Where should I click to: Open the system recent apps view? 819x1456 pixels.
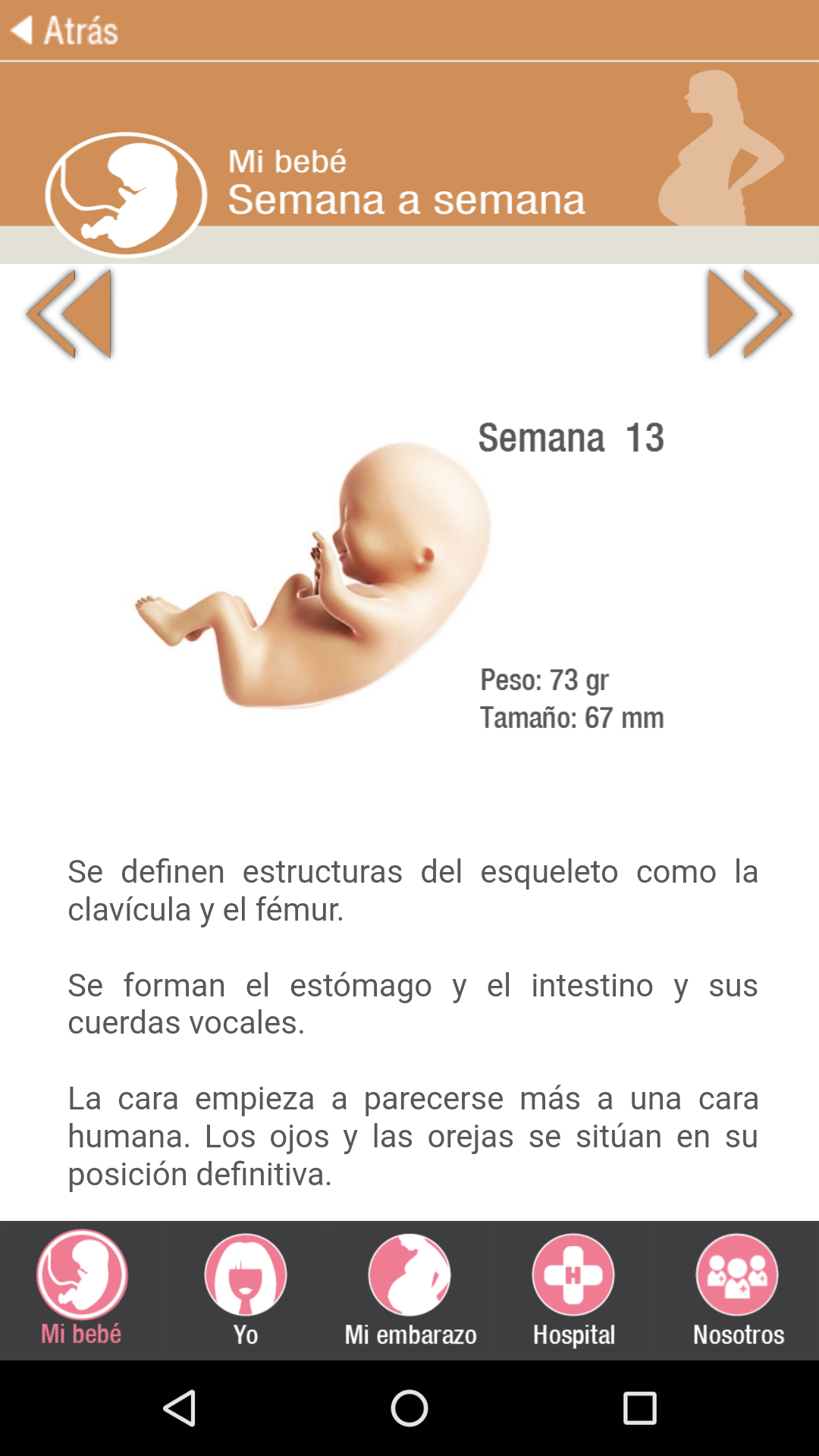point(639,1408)
